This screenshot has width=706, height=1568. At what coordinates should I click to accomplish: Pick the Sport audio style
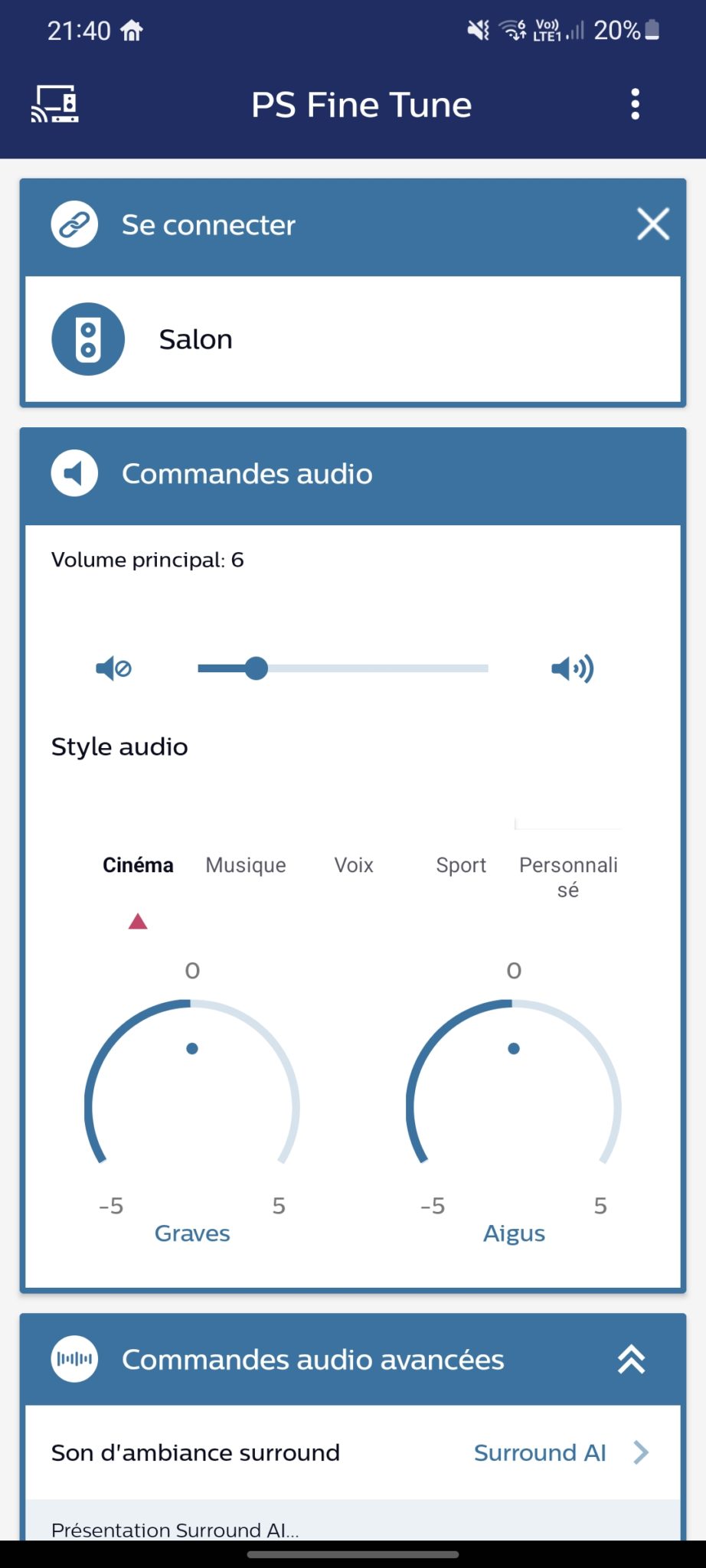click(x=461, y=865)
